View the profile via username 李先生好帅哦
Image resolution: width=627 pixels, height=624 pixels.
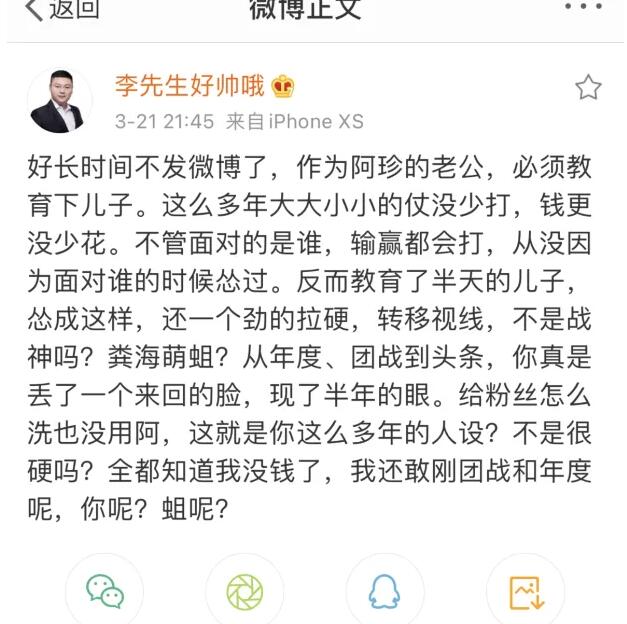189,87
